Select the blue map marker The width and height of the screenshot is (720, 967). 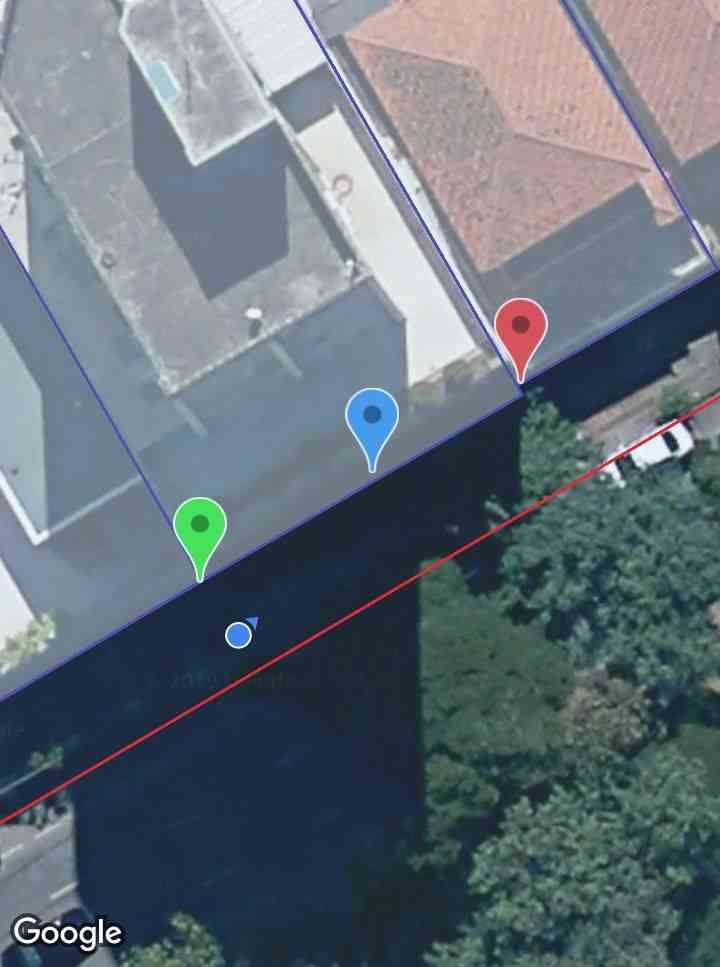point(372,418)
